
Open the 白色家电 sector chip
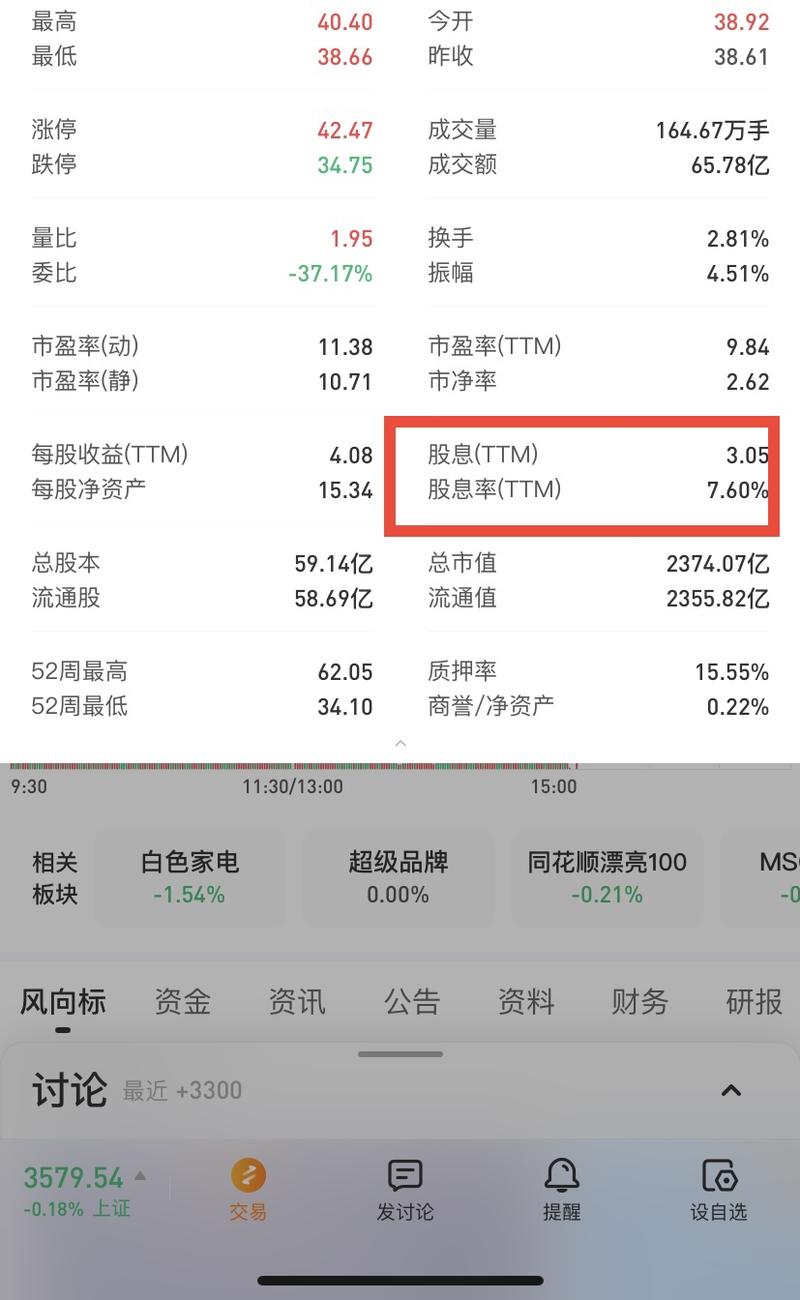(190, 877)
